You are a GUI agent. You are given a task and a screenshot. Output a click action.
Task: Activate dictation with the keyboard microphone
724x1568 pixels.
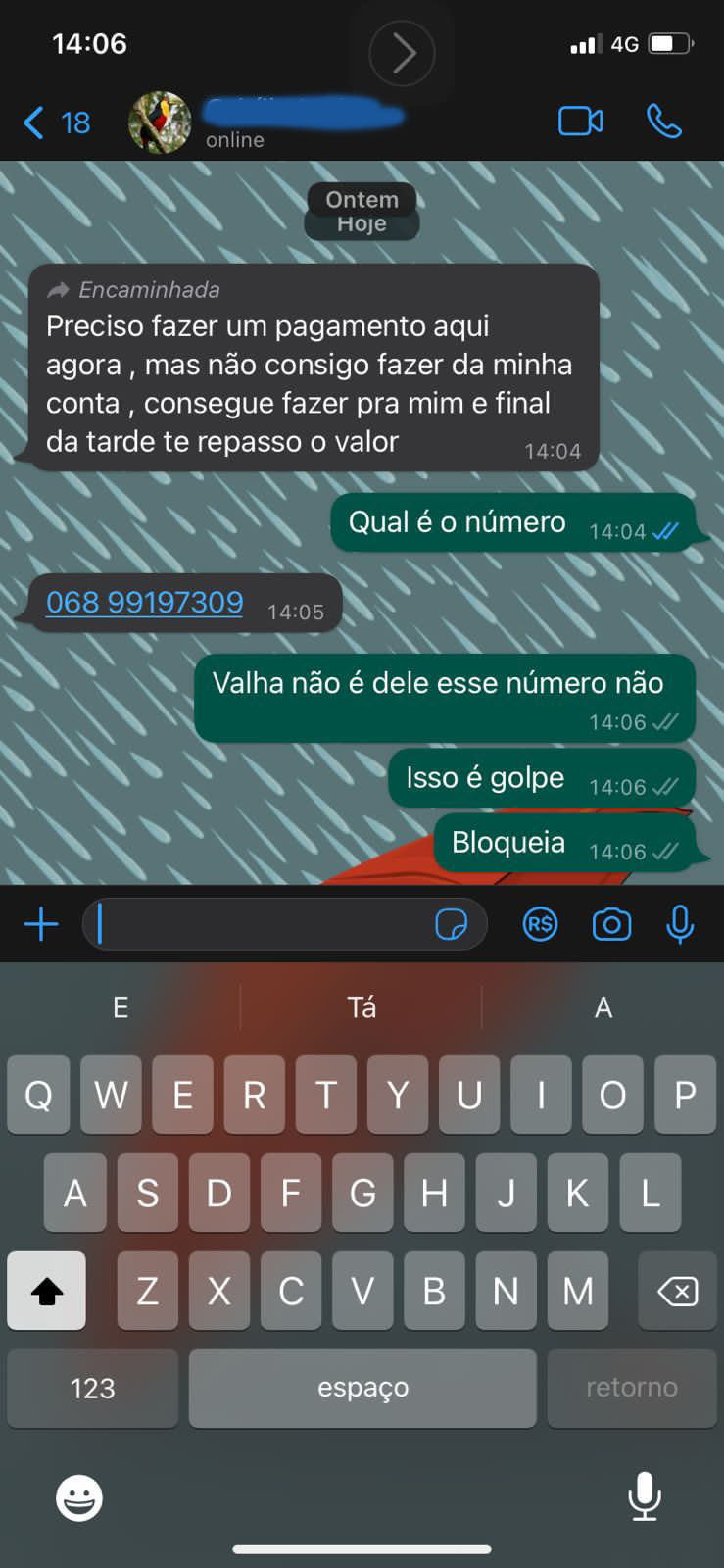point(645,1497)
